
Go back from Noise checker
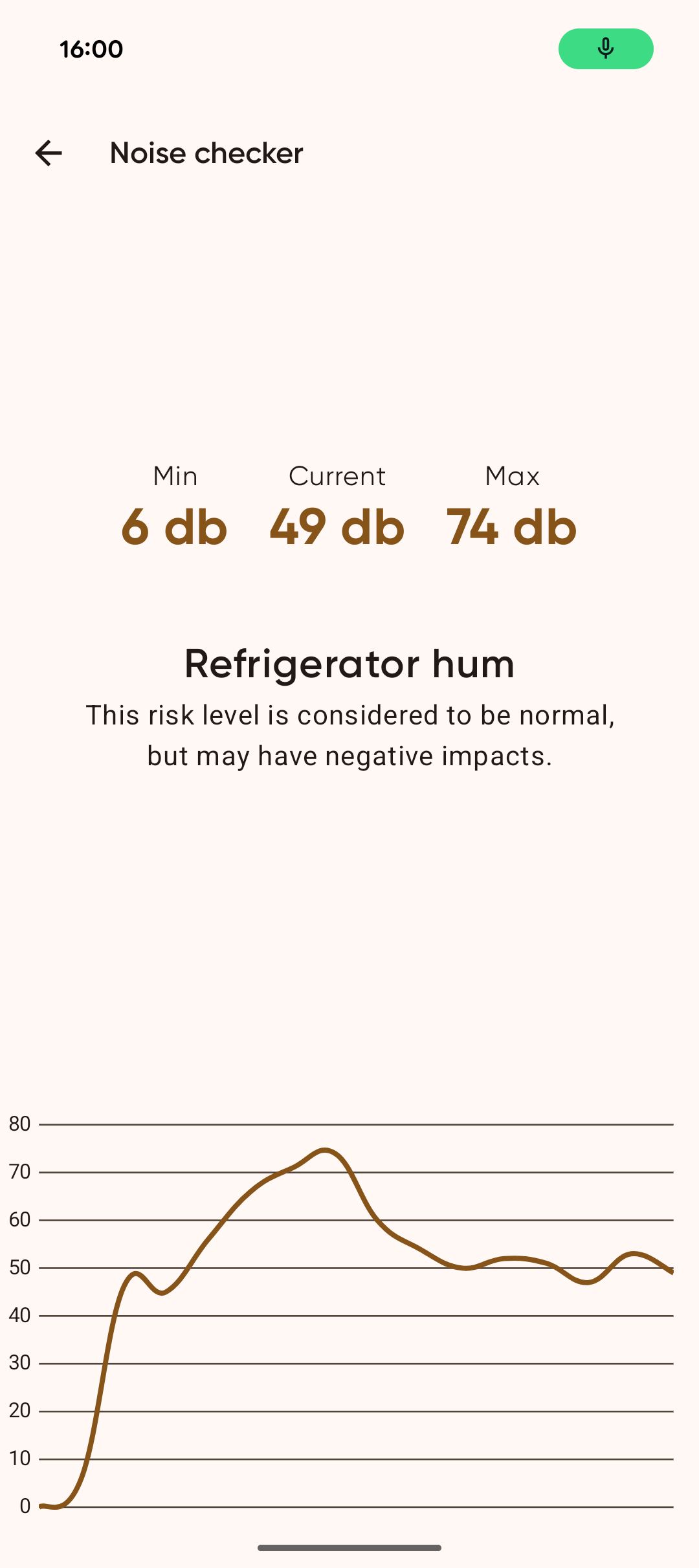tap(49, 153)
